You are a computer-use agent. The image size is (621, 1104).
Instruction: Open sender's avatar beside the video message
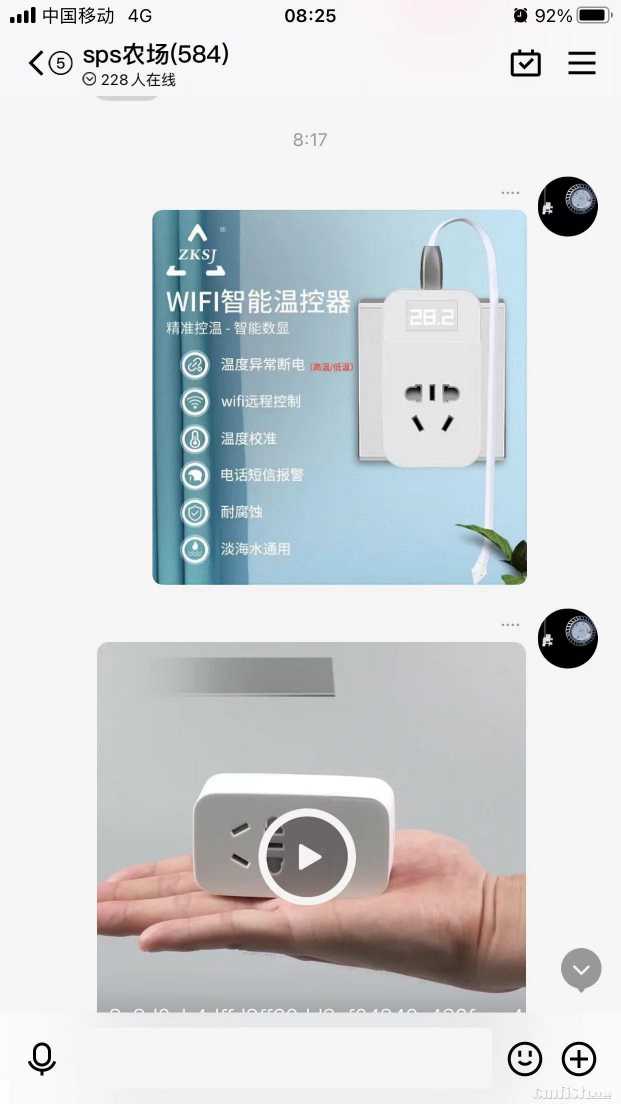[568, 638]
